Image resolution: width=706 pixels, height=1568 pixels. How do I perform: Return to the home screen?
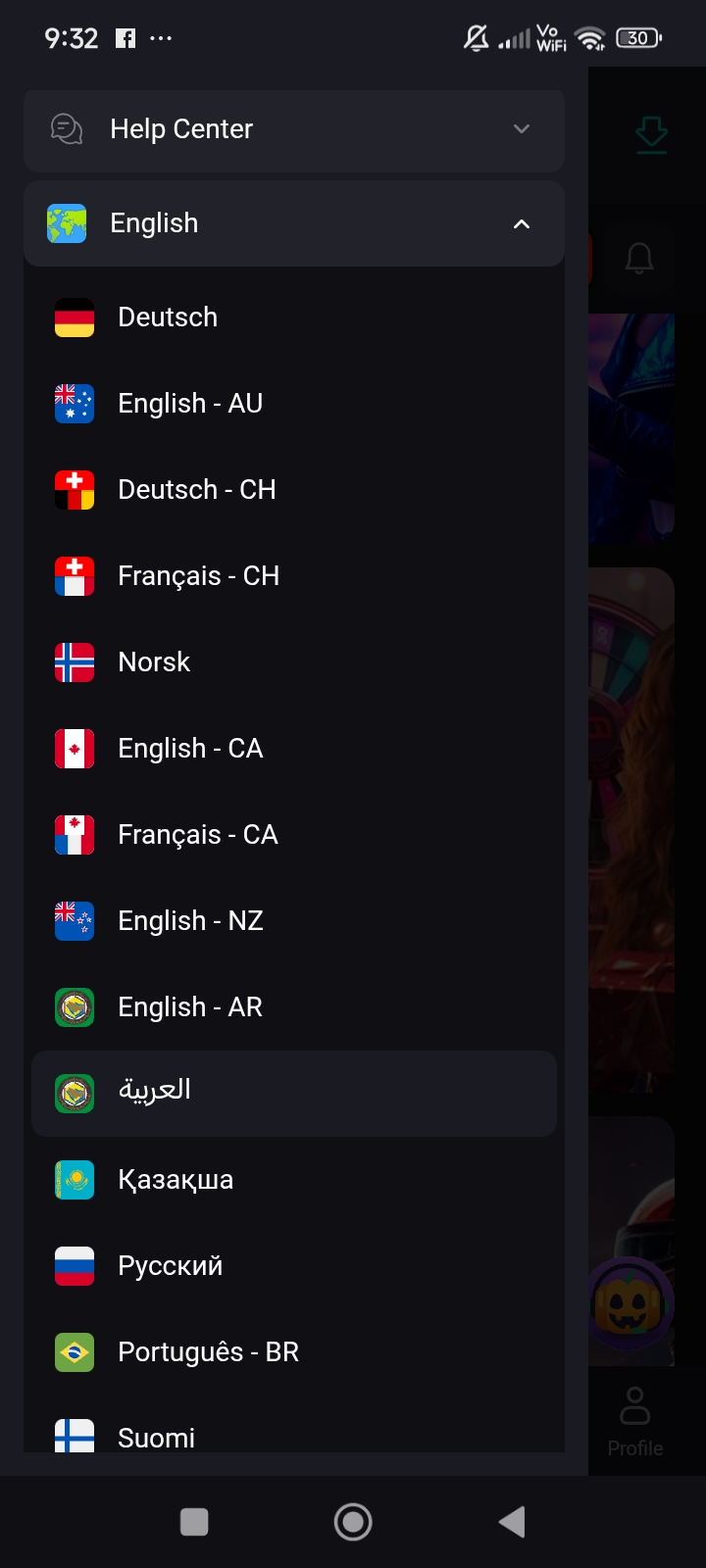(353, 1522)
